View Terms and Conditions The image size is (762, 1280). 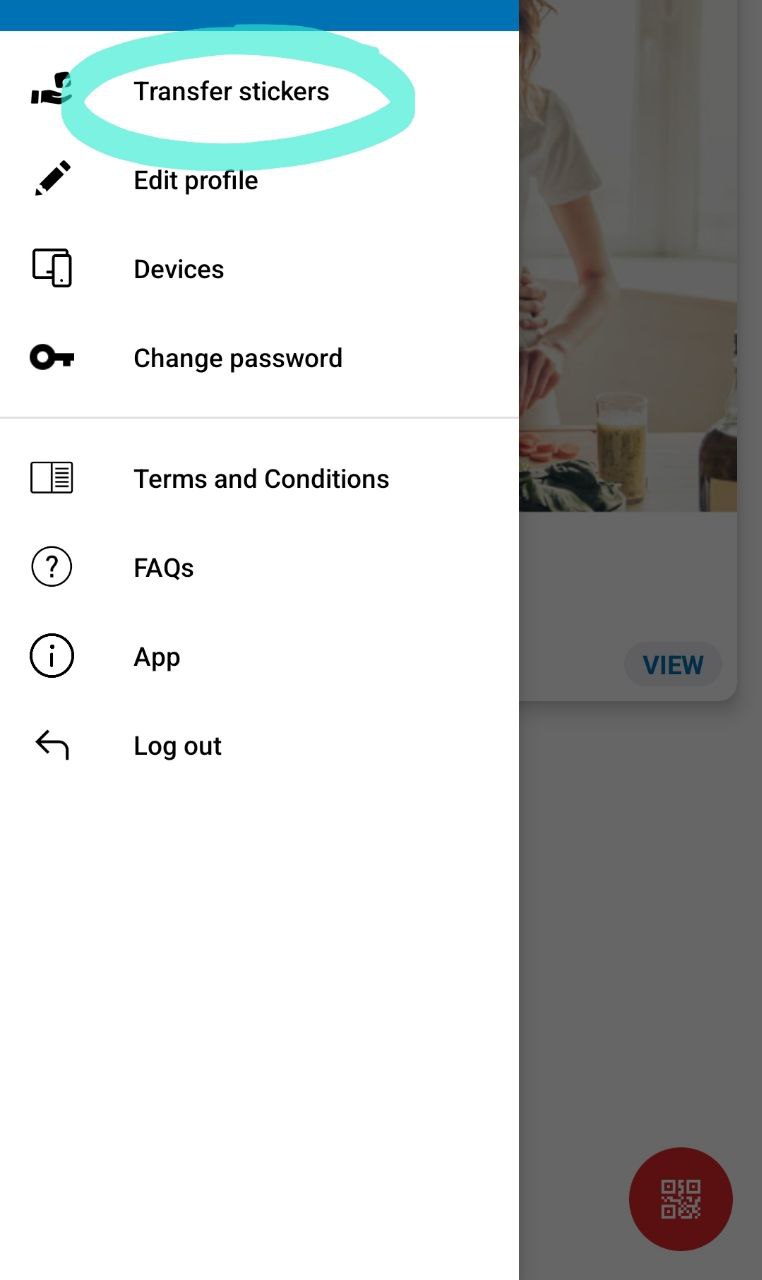pos(260,479)
